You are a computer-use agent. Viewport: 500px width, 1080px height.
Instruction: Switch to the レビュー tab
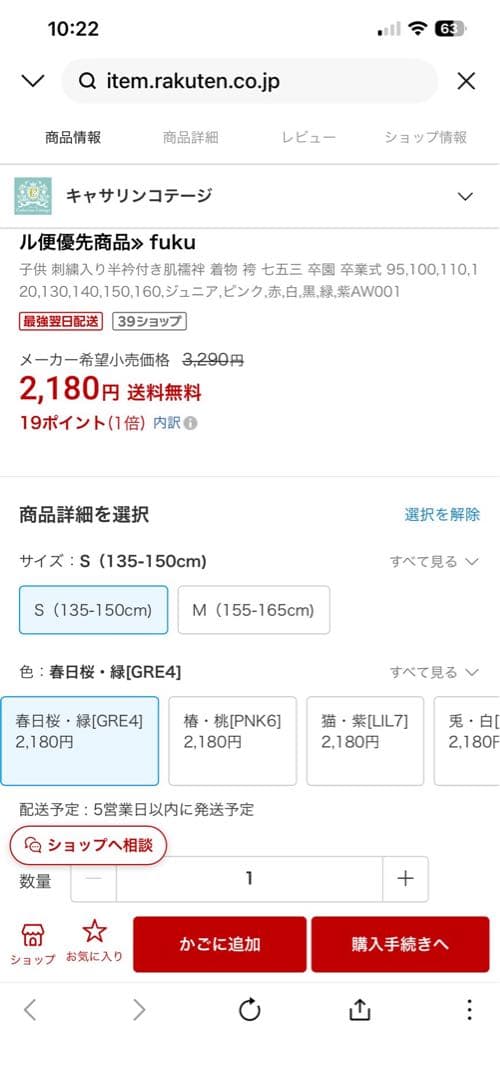309,137
